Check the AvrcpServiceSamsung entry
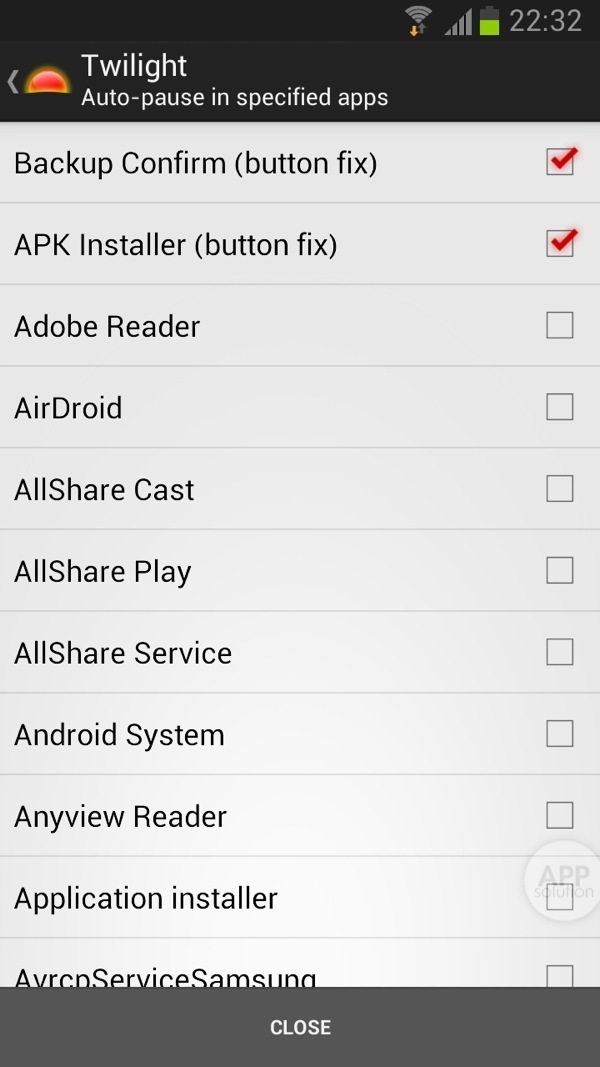 pyautogui.click(x=560, y=975)
